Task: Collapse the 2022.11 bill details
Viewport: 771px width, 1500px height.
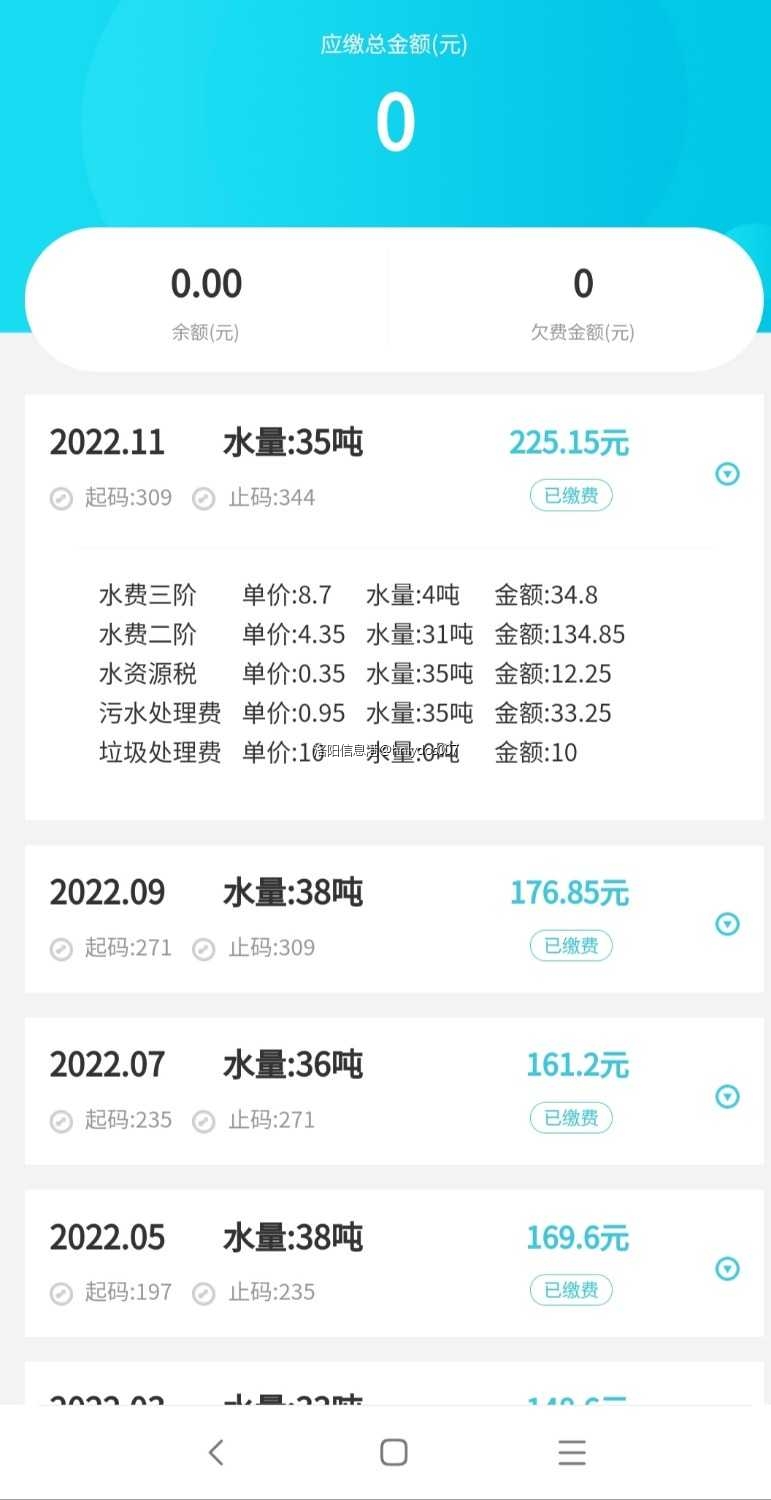Action: [x=727, y=474]
